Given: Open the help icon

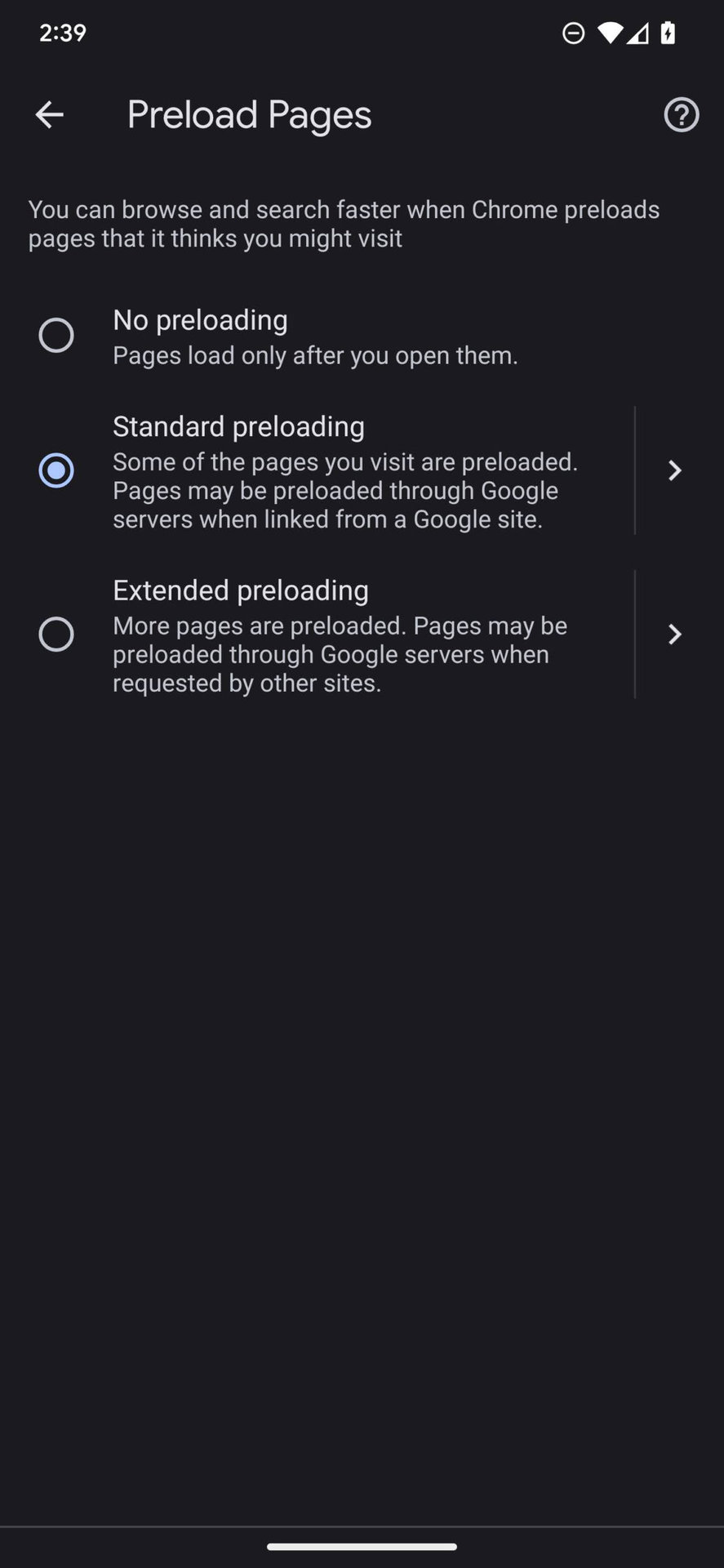Looking at the screenshot, I should point(681,115).
